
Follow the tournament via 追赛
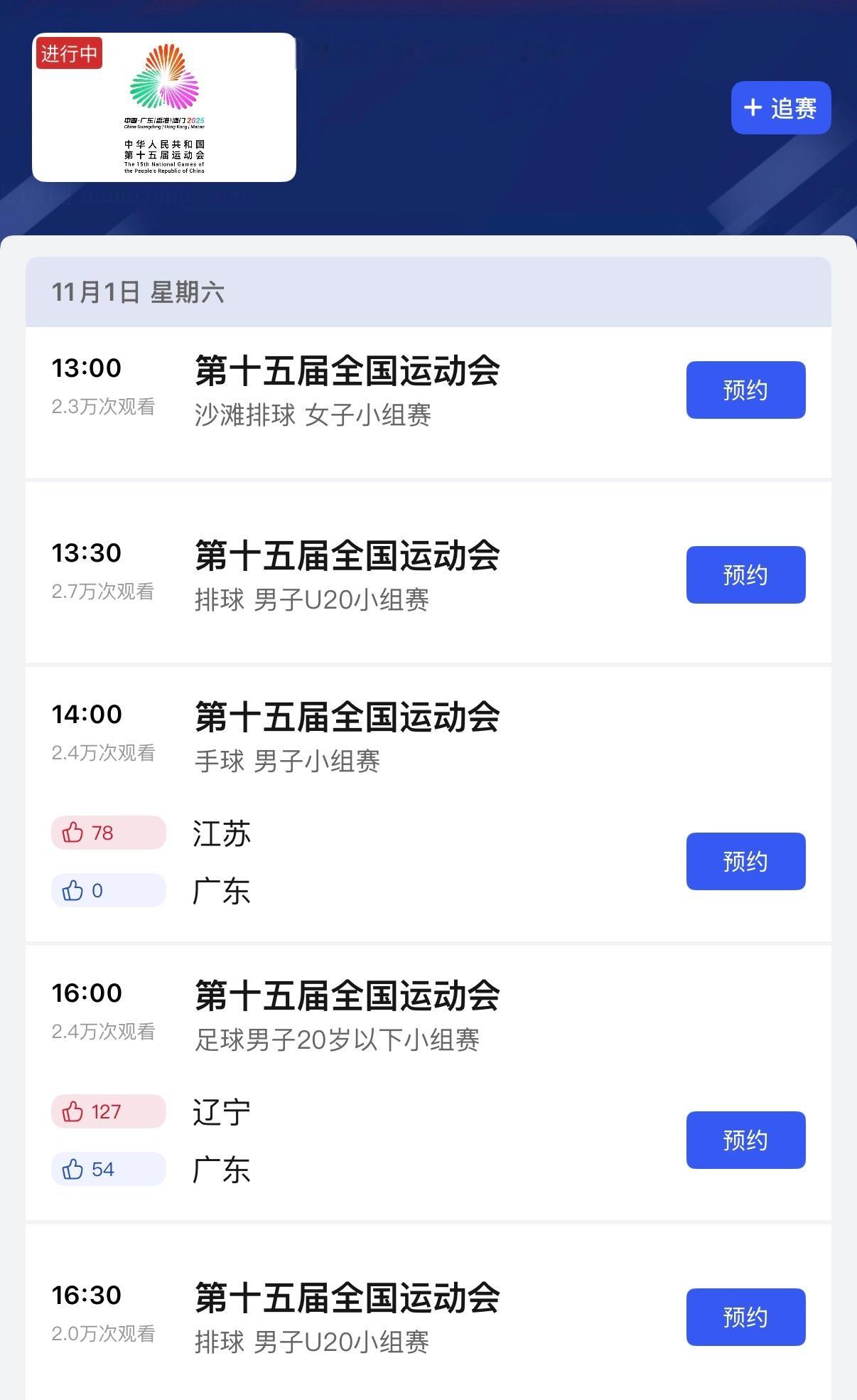(x=780, y=107)
